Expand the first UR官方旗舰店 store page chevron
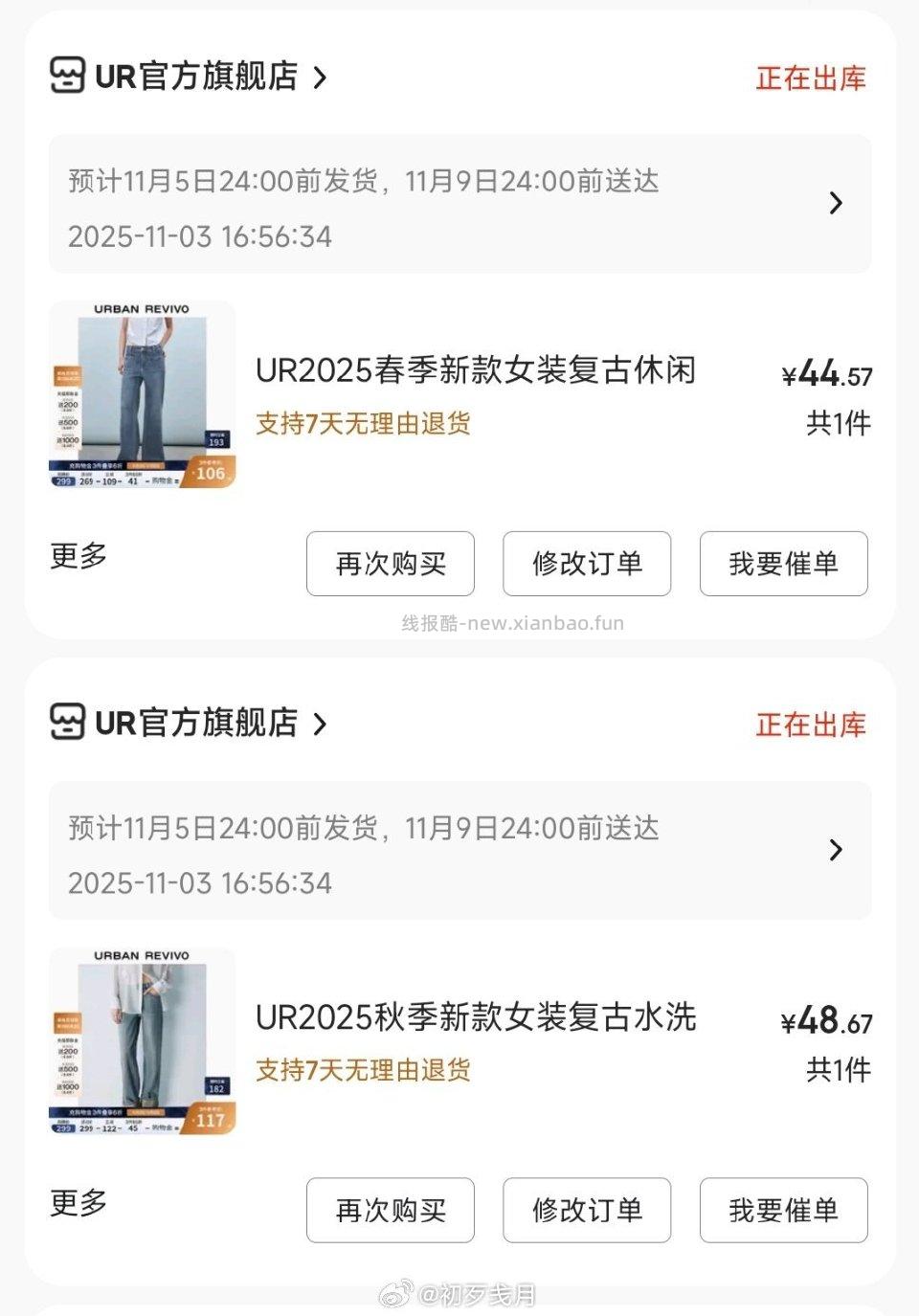Screen dimensions: 919x1316 click(x=320, y=77)
